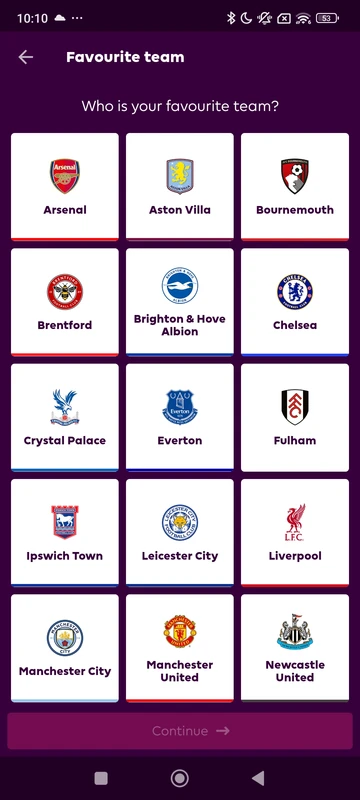
Task: Select the Fulham team card
Action: click(295, 417)
